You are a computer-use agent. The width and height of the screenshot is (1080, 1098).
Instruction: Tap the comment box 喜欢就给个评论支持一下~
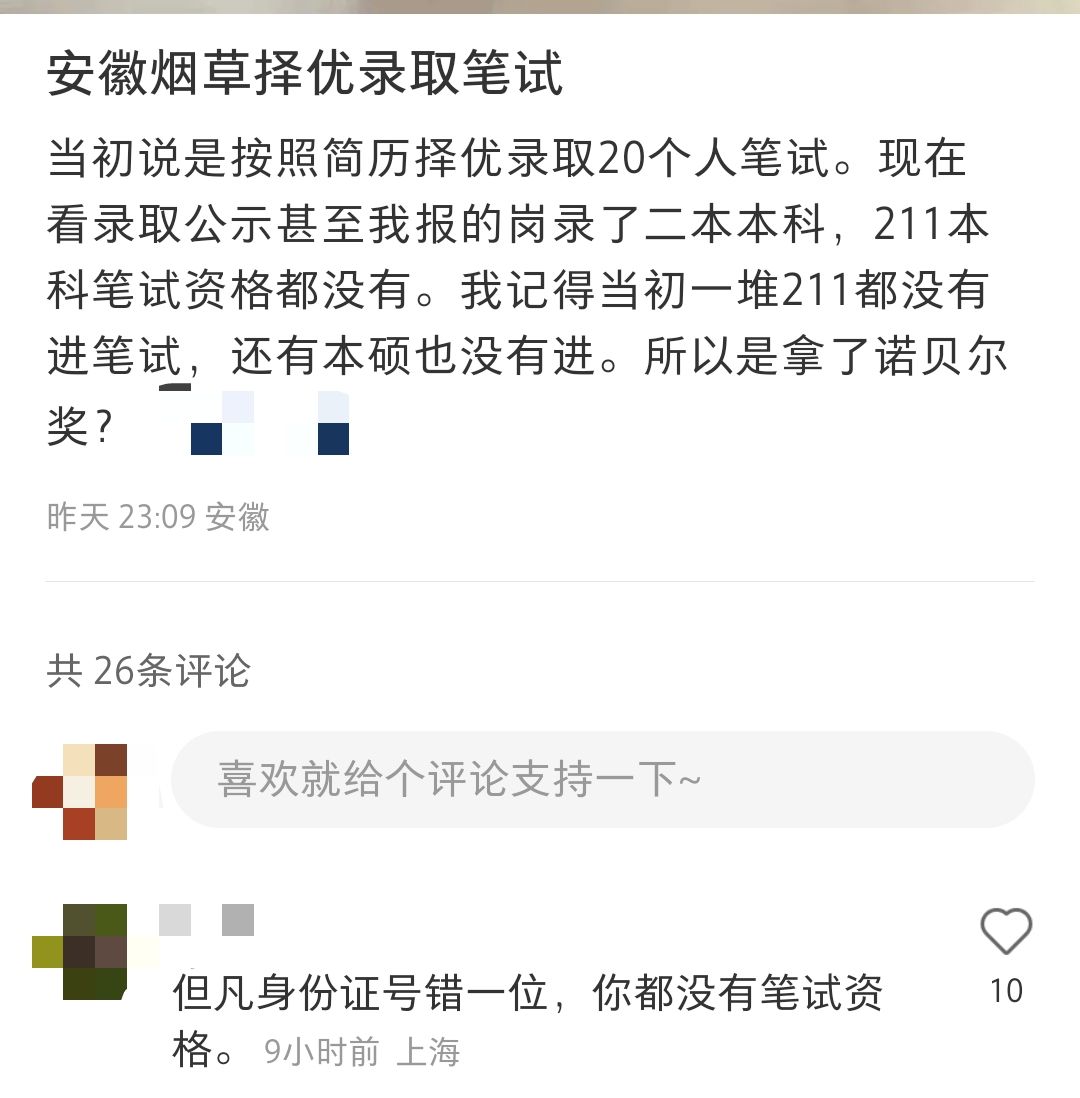pos(602,780)
